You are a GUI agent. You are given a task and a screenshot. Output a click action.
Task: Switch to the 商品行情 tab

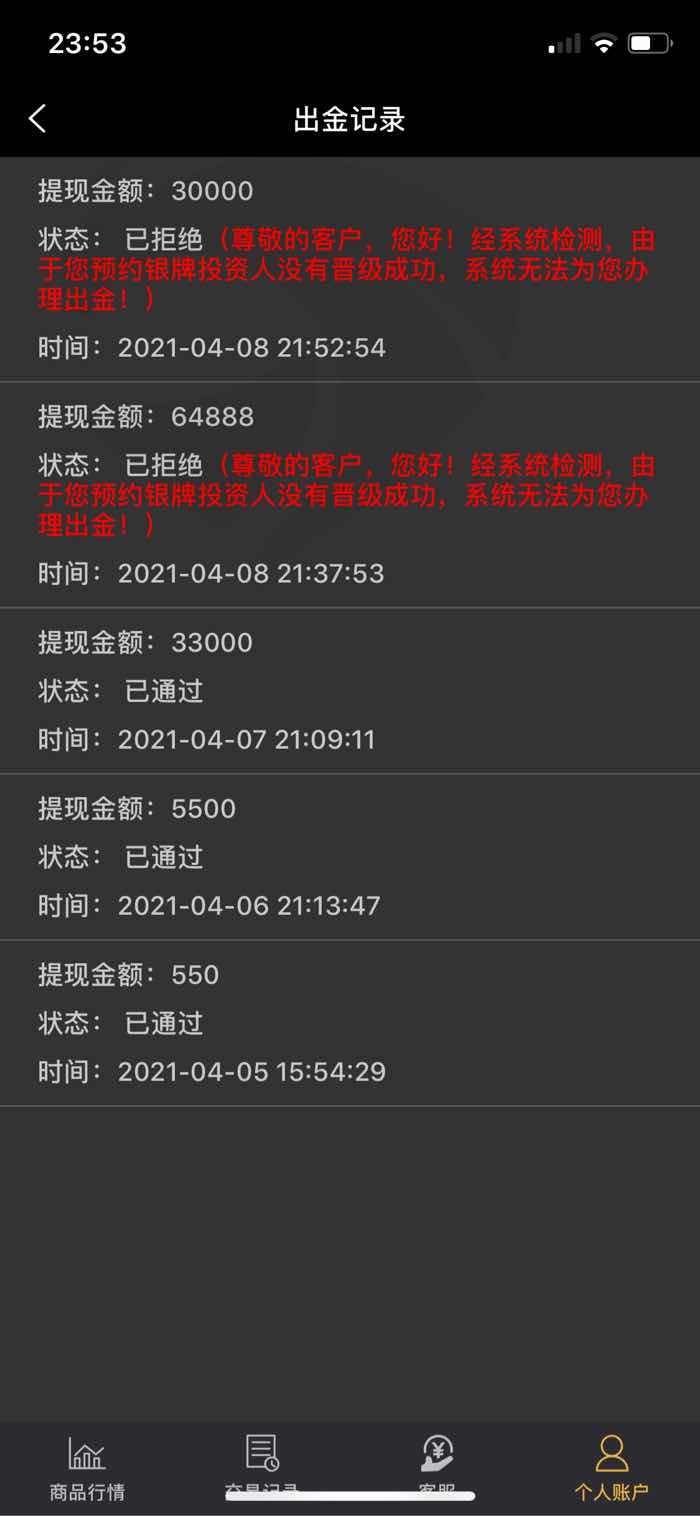pyautogui.click(x=87, y=1467)
